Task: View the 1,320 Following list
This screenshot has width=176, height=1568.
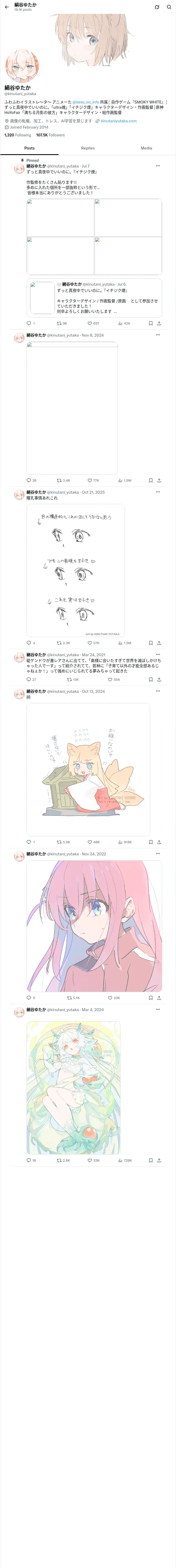Action: click(18, 135)
